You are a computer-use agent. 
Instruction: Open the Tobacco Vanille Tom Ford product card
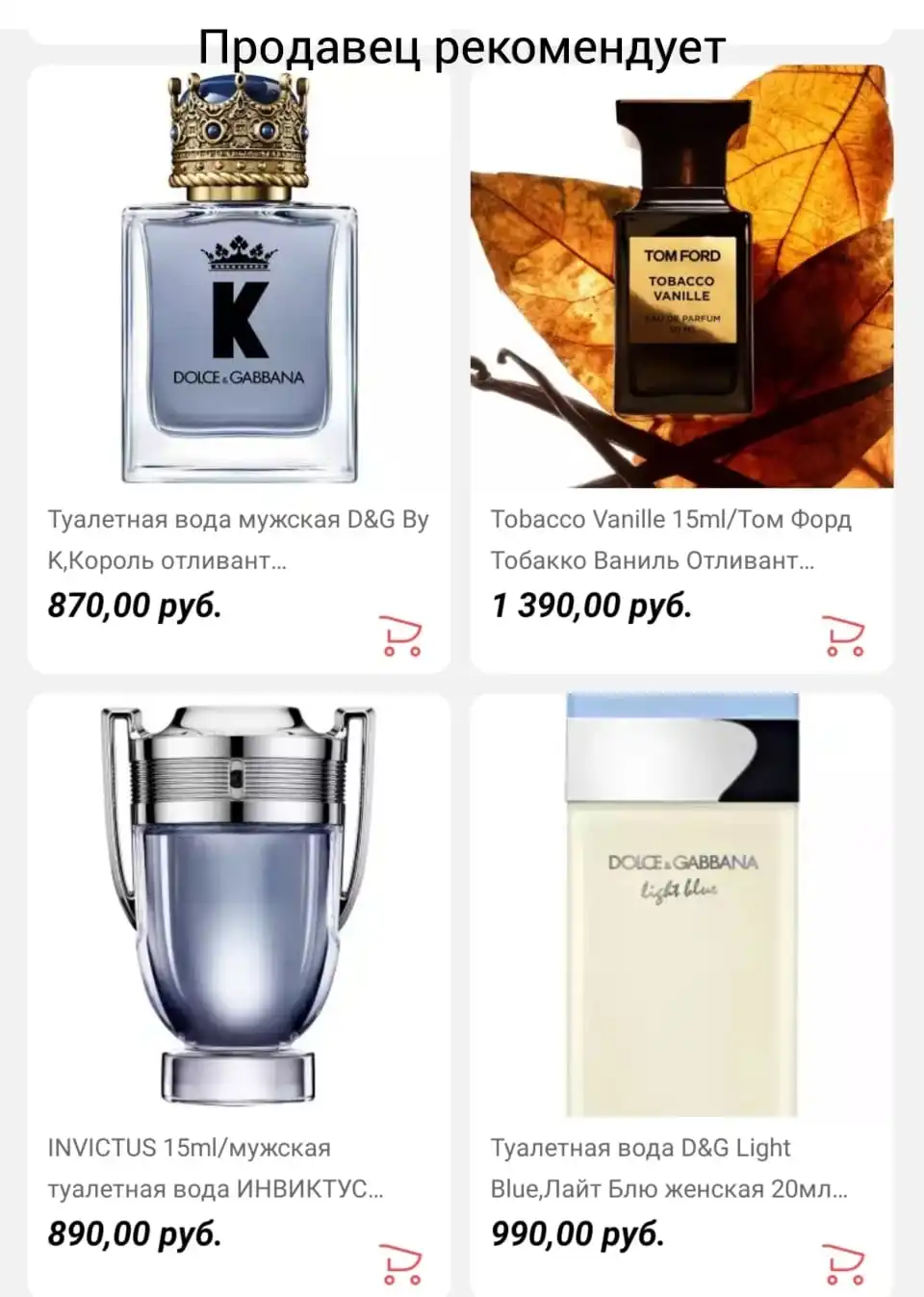pyautogui.click(x=680, y=289)
